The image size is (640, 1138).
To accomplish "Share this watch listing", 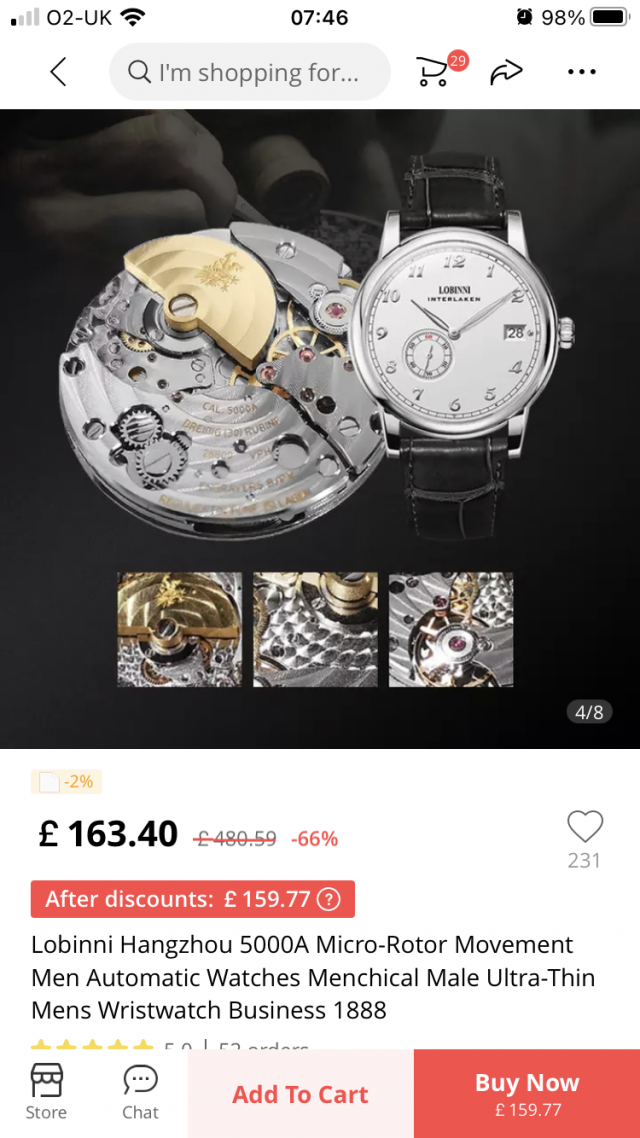I will click(x=507, y=72).
